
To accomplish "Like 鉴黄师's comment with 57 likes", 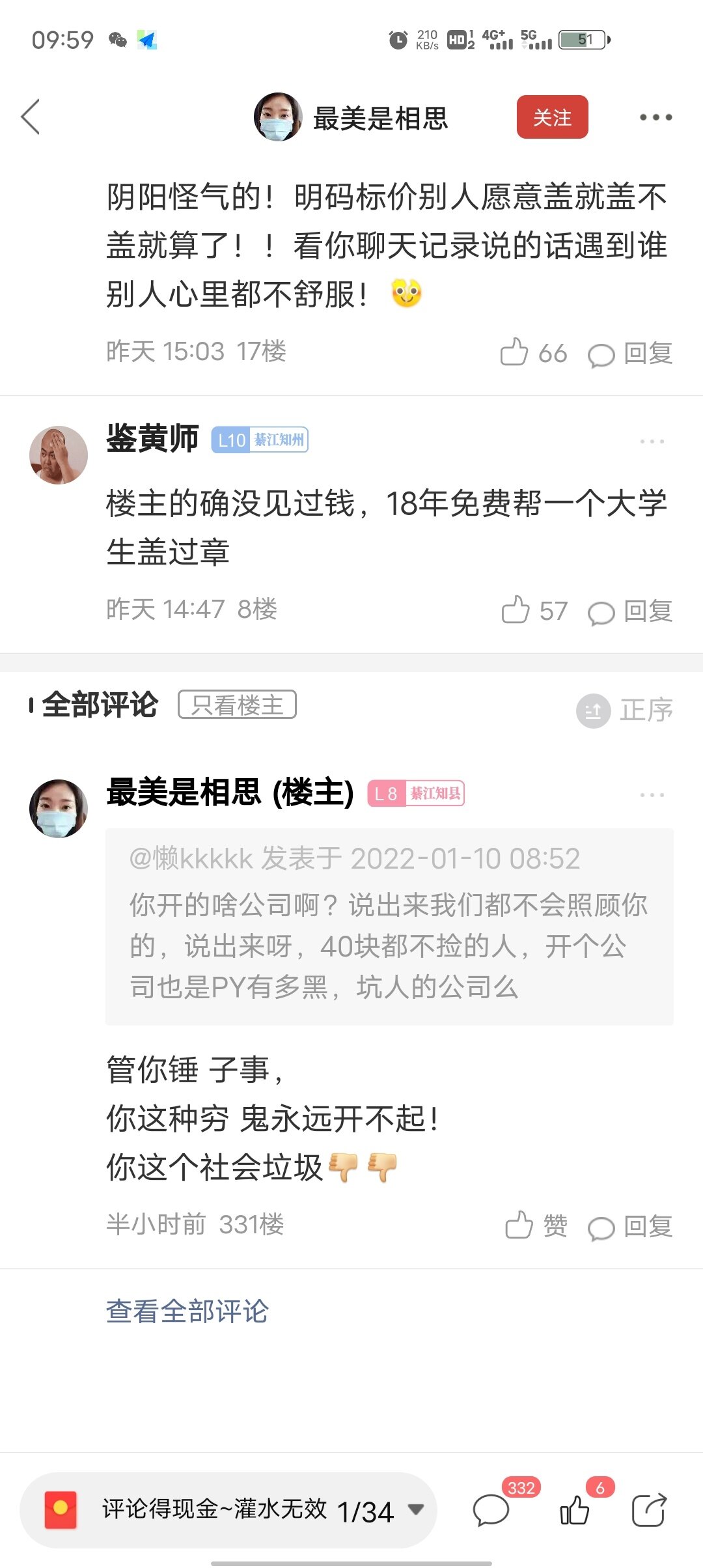I will click(x=516, y=610).
